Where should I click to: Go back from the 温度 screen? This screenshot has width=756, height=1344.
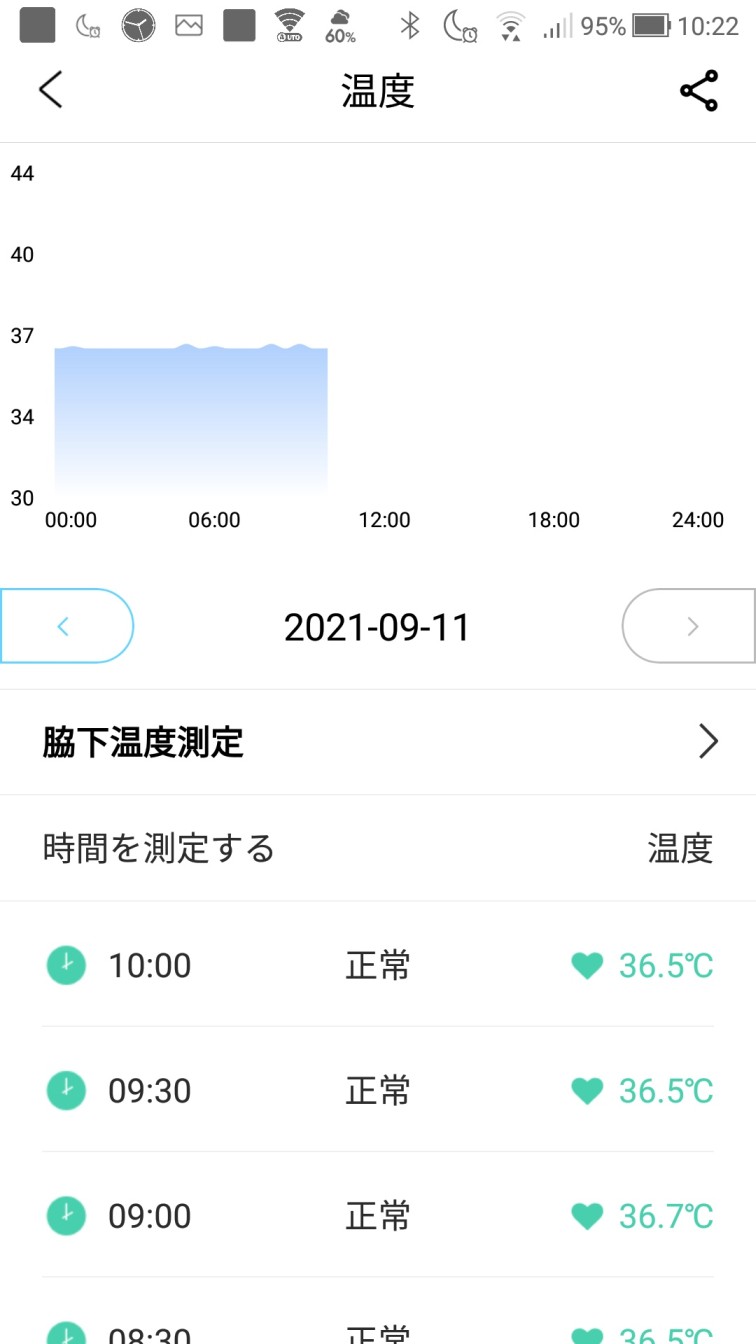(50, 90)
